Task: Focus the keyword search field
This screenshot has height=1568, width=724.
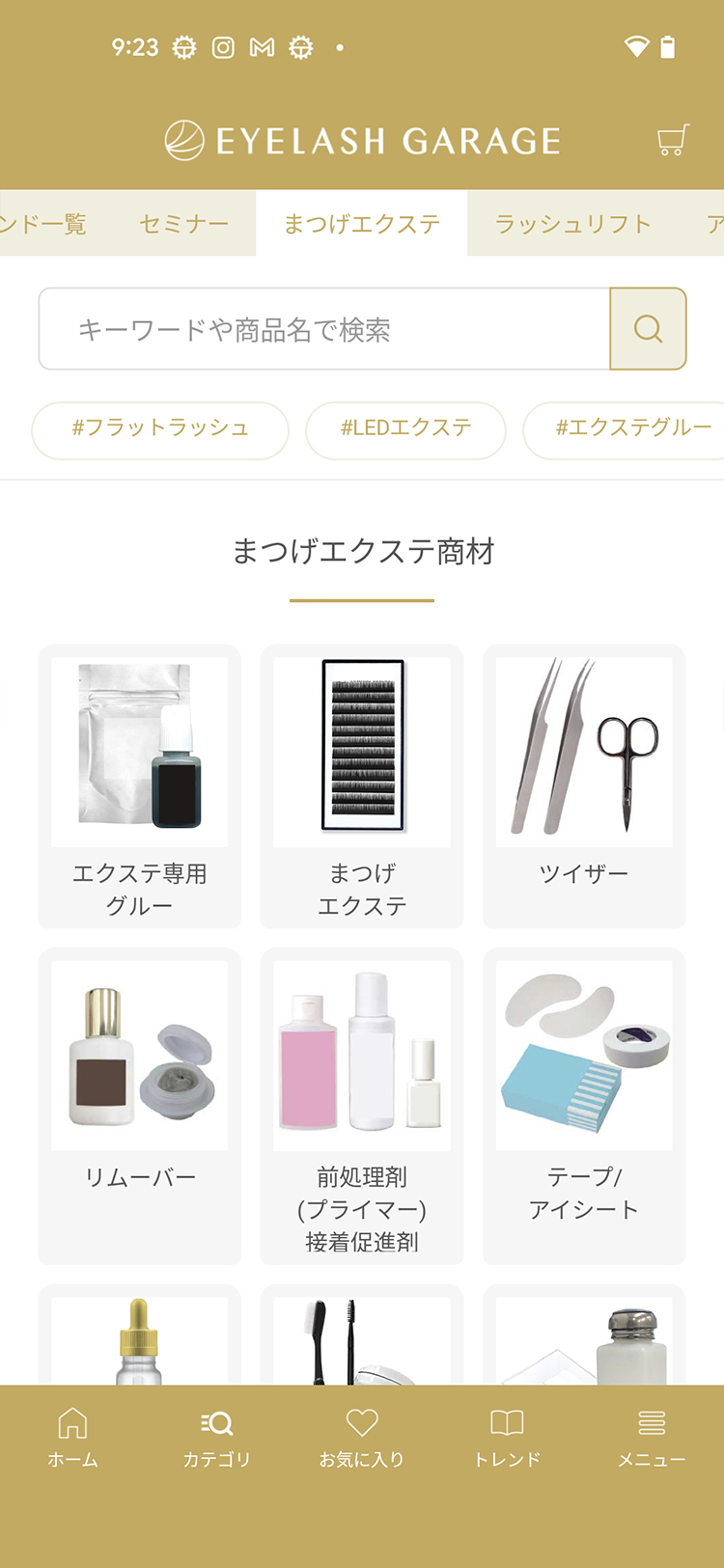Action: [323, 329]
